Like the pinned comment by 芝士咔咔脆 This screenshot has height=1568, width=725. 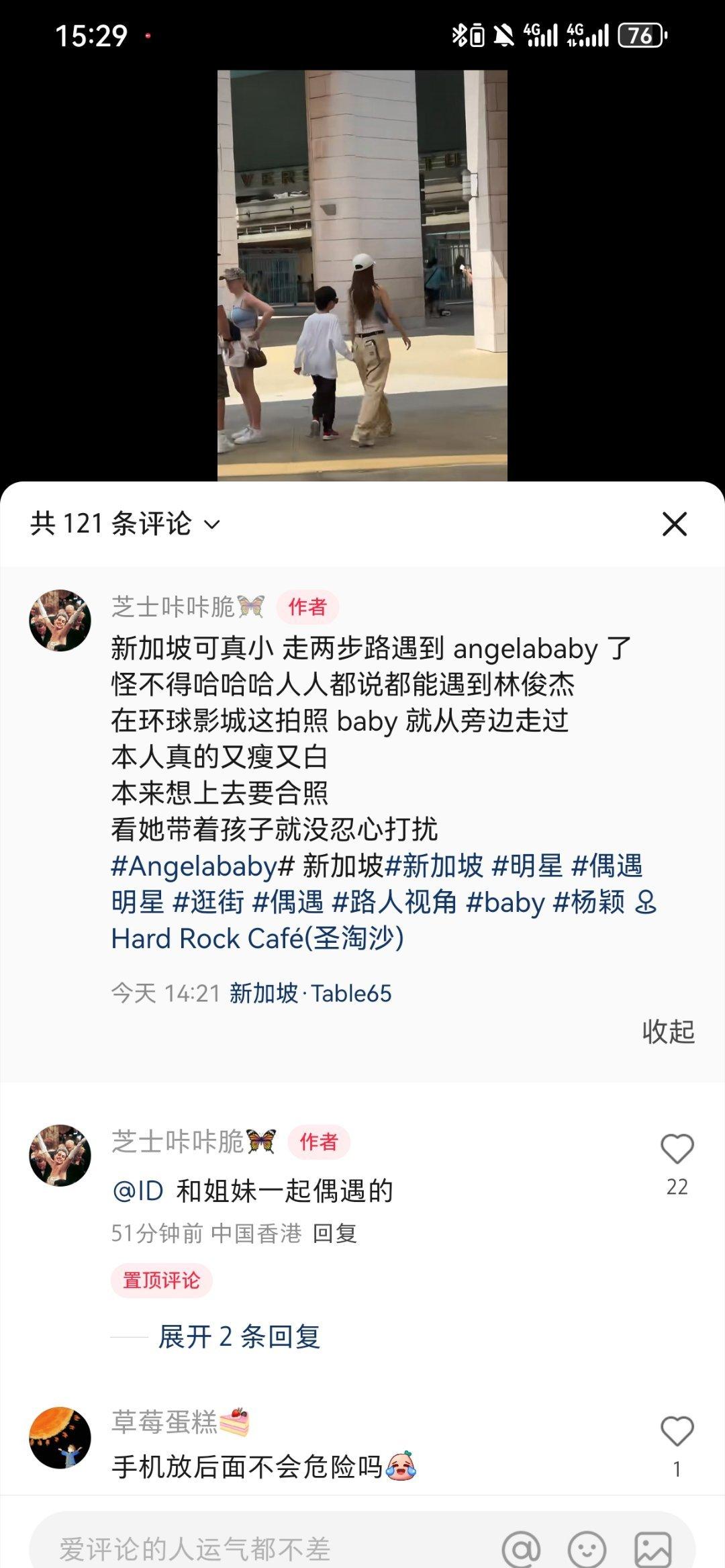(677, 1150)
